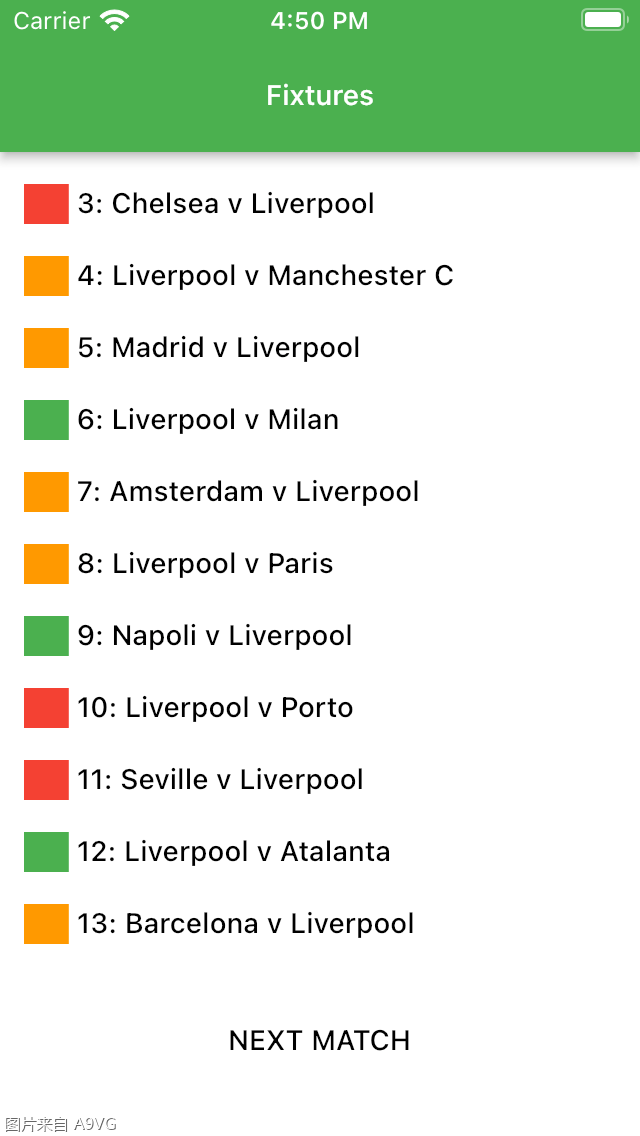The height and width of the screenshot is (1136, 640).
Task: Tap the NEXT MATCH button
Action: [319, 1040]
